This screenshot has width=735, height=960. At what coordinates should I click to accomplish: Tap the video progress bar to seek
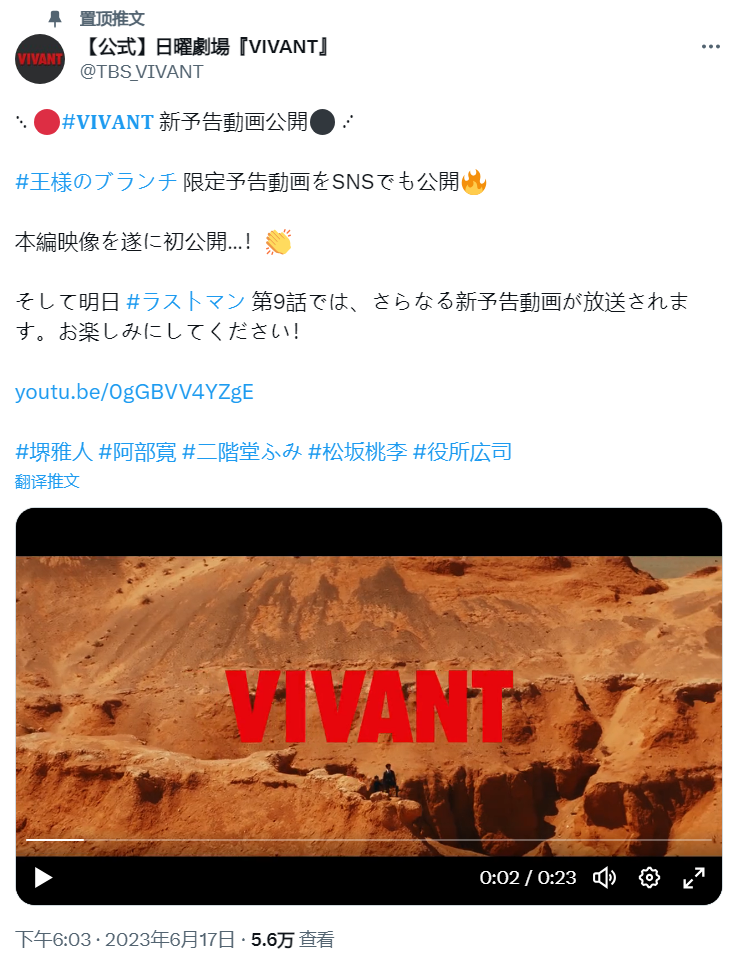(368, 840)
